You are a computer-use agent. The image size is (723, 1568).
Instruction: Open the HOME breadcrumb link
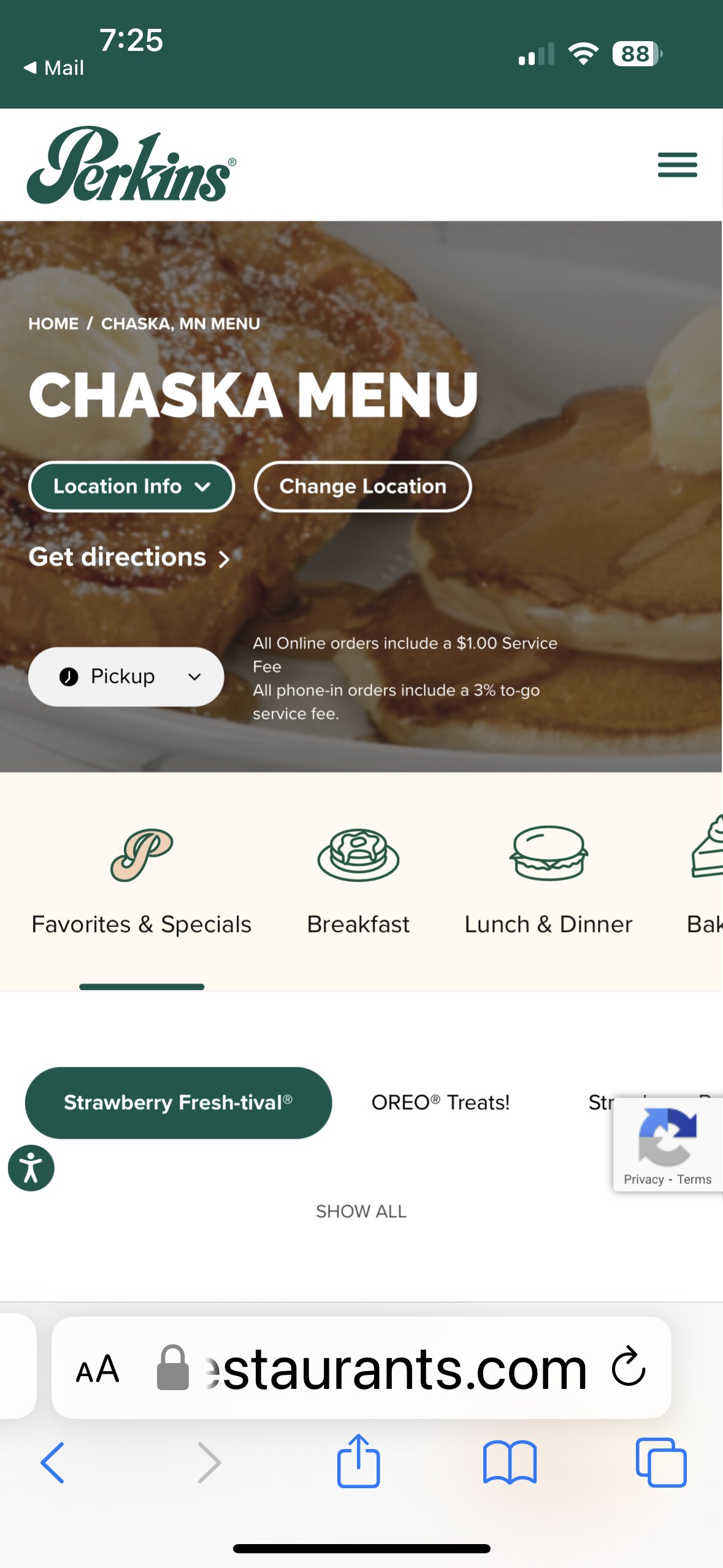(x=53, y=323)
